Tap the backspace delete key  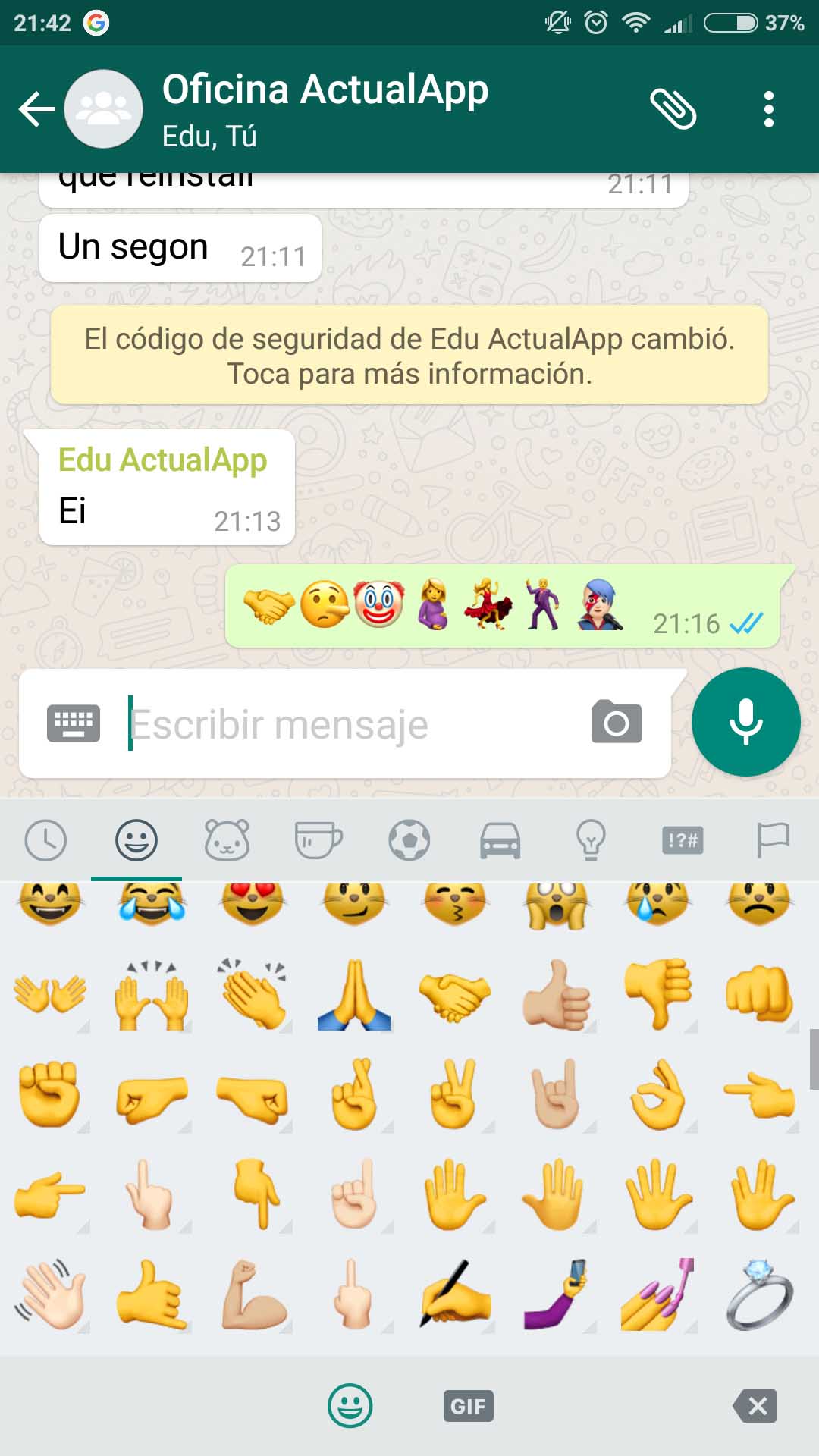pyautogui.click(x=755, y=1406)
